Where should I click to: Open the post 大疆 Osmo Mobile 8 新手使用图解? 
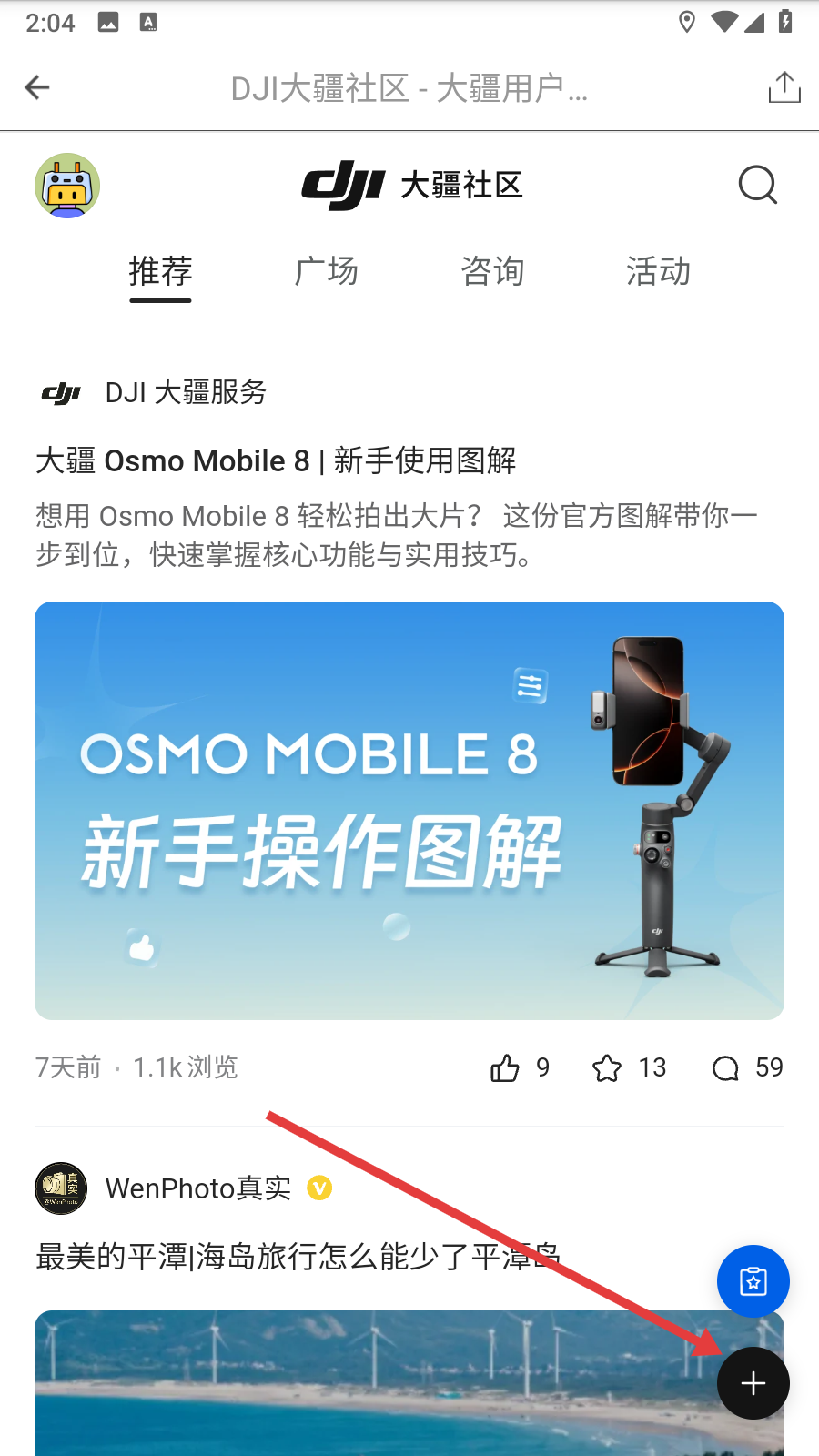point(276,460)
